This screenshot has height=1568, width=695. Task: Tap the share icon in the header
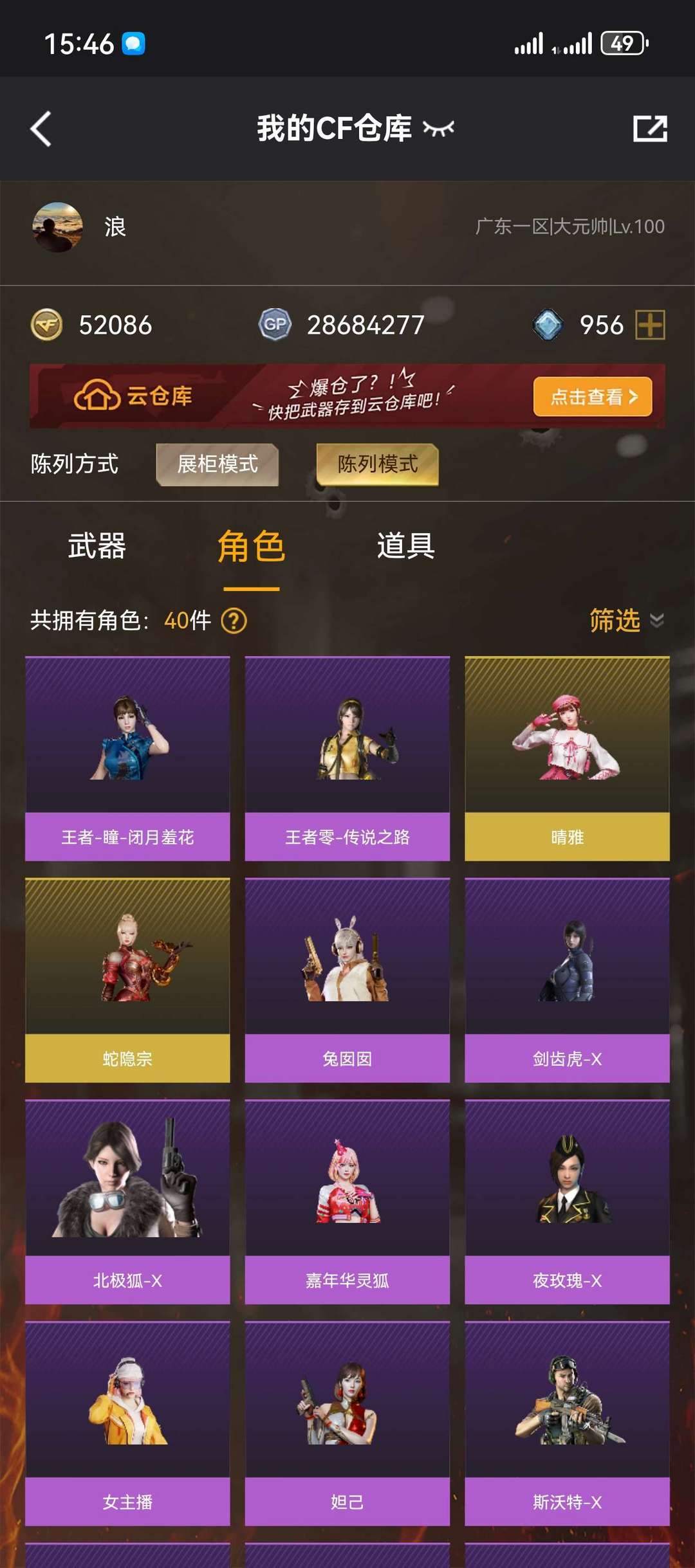click(x=650, y=129)
